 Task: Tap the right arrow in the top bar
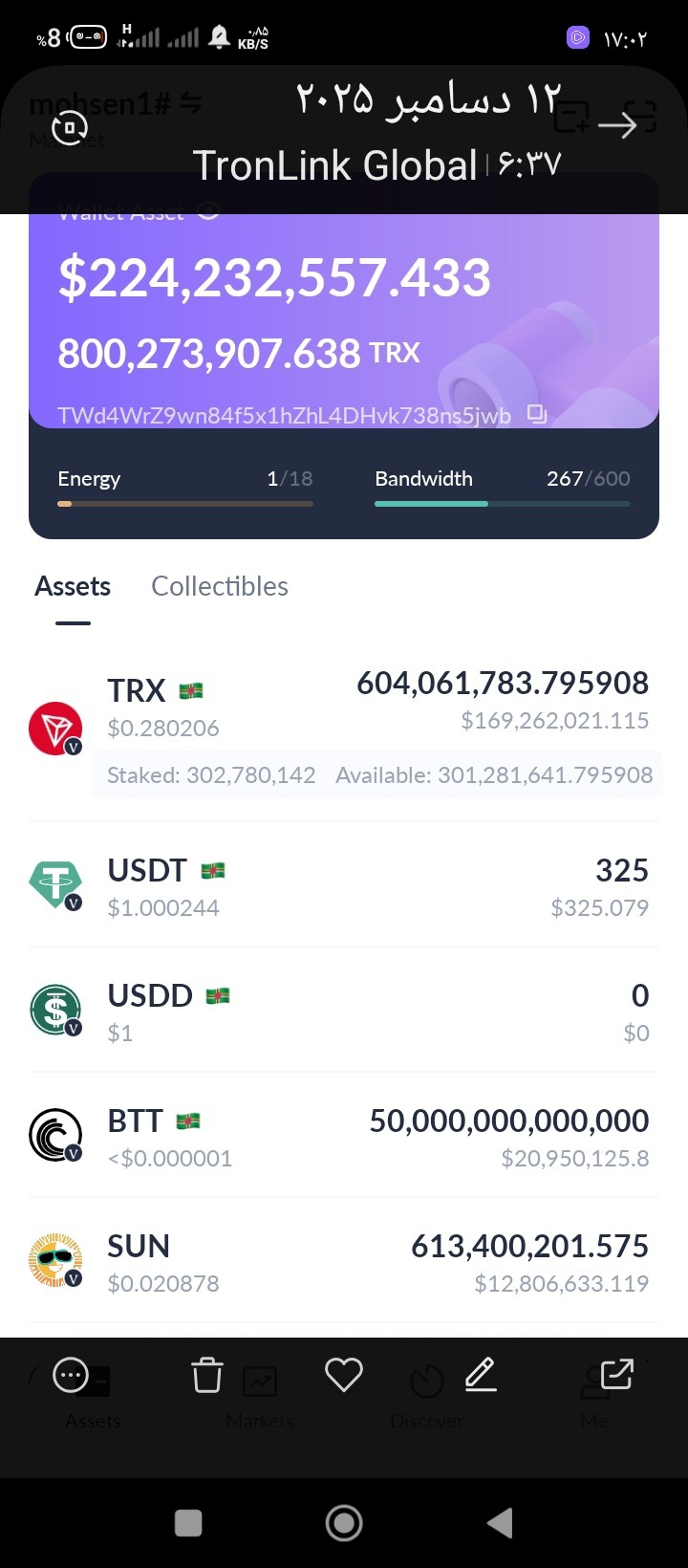617,125
